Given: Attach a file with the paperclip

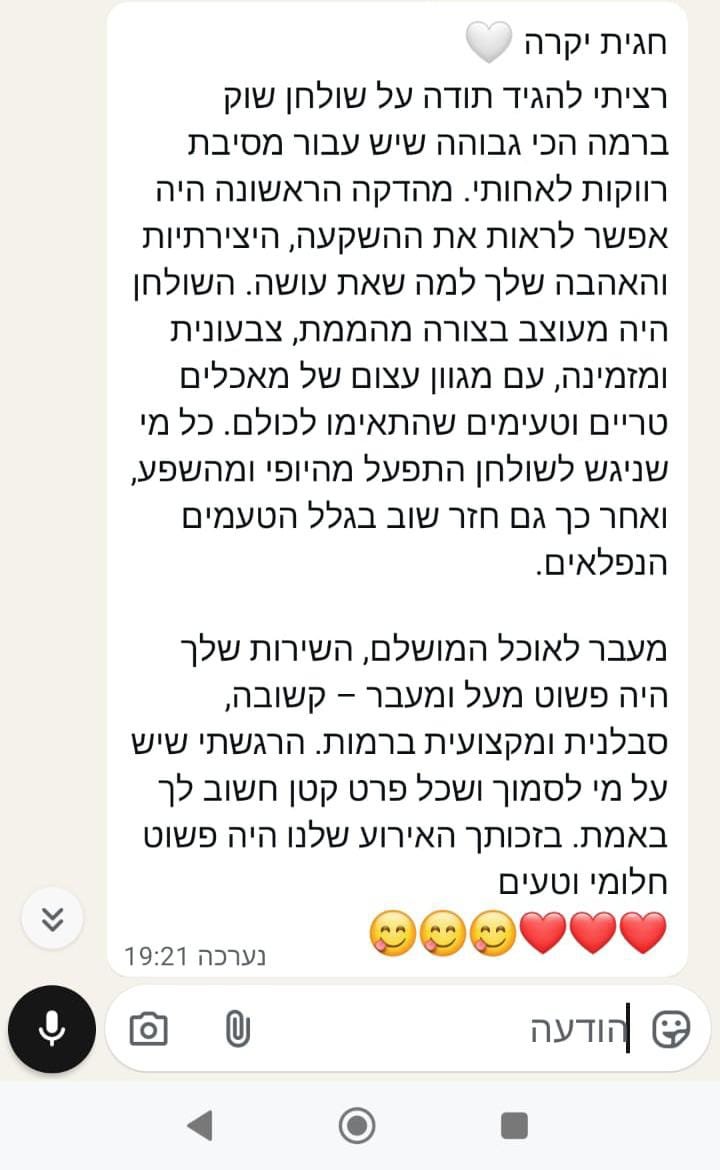Looking at the screenshot, I should [x=237, y=1029].
